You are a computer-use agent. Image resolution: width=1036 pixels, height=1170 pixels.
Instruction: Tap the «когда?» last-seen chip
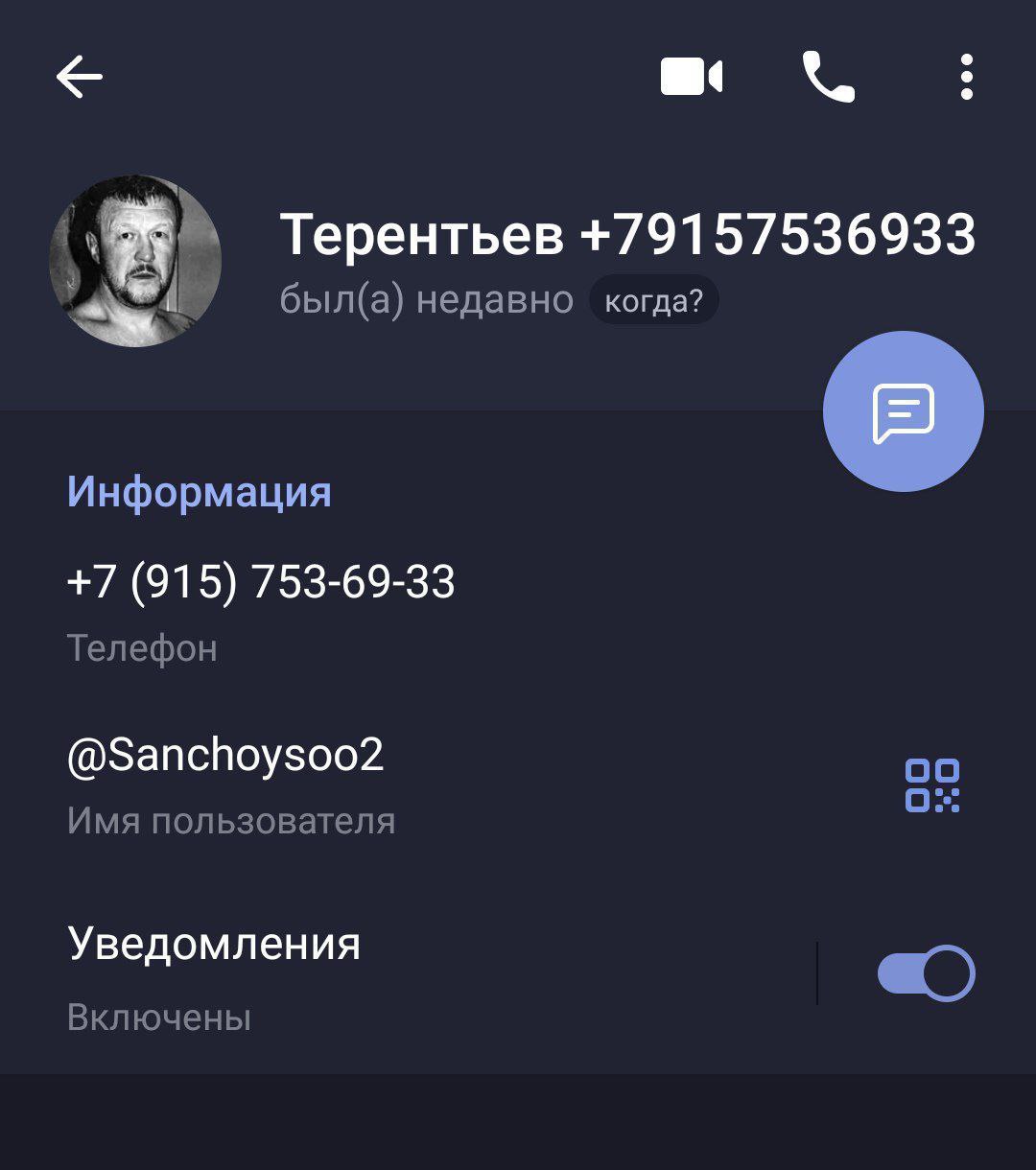pyautogui.click(x=653, y=301)
